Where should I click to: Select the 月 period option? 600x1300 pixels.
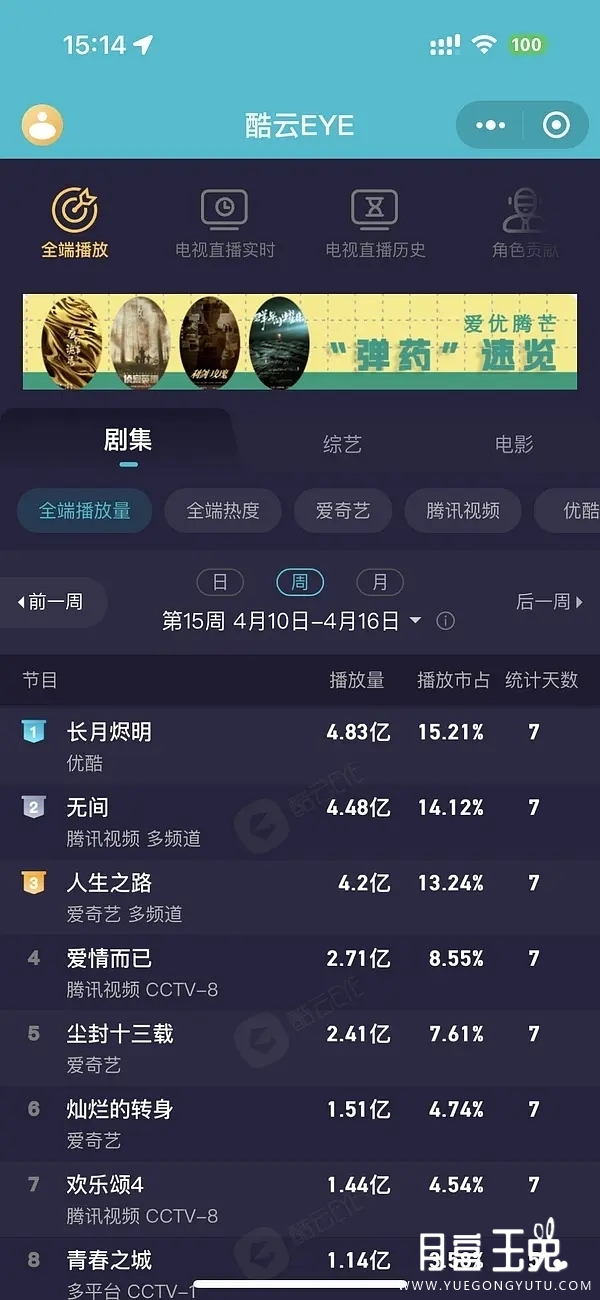pyautogui.click(x=380, y=582)
